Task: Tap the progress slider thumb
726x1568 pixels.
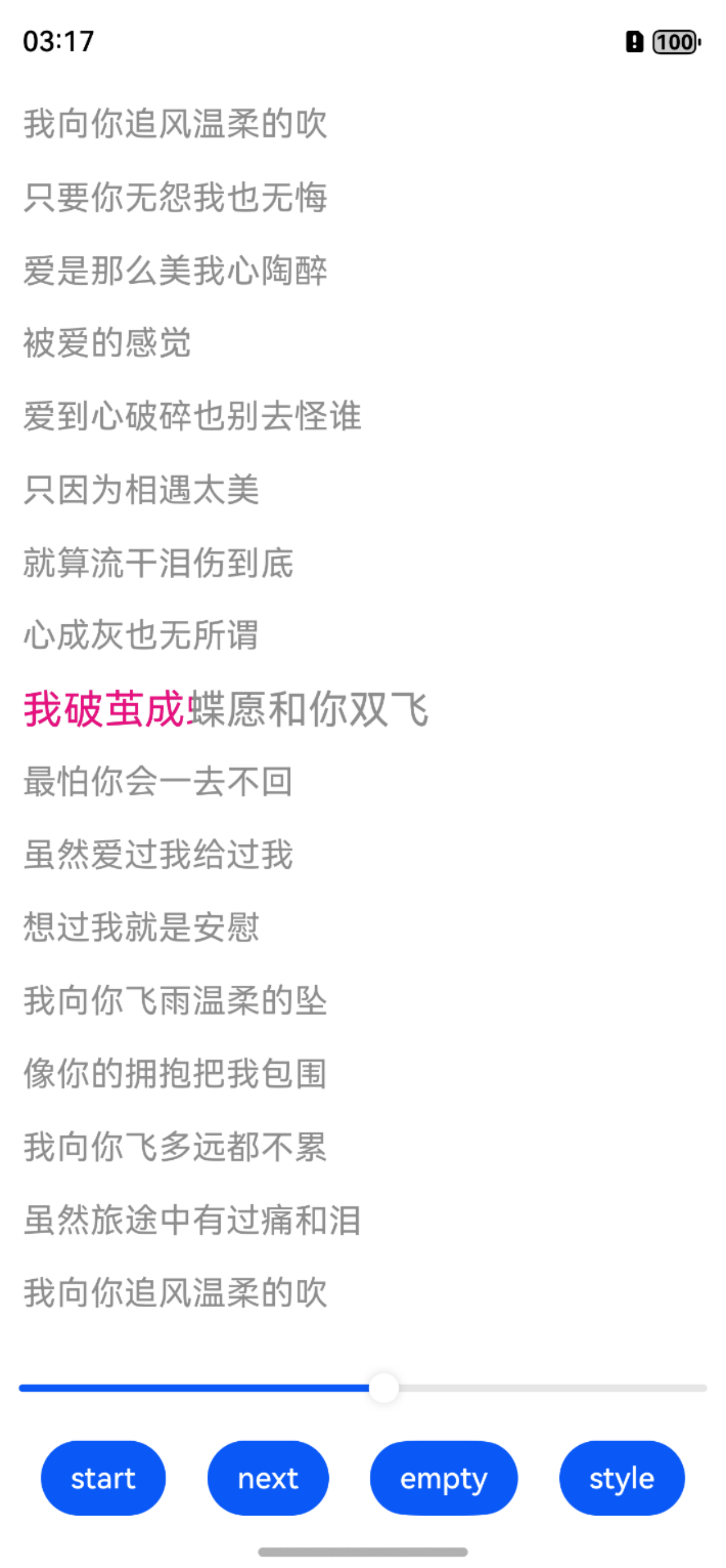Action: (x=384, y=1388)
